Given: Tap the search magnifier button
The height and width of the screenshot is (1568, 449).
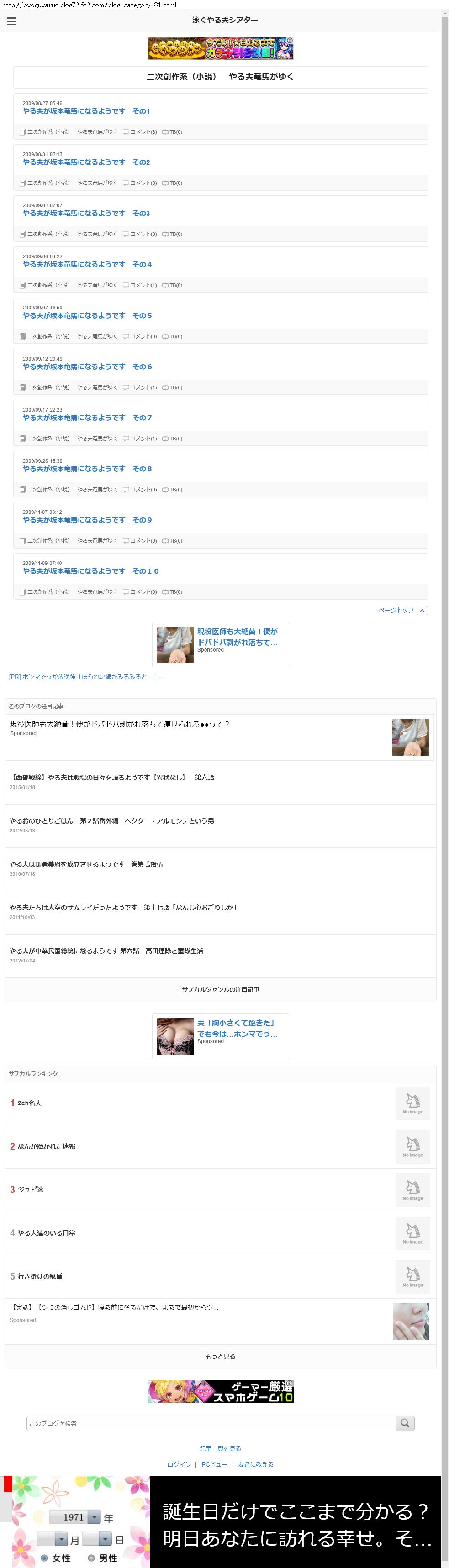Looking at the screenshot, I should [405, 1423].
